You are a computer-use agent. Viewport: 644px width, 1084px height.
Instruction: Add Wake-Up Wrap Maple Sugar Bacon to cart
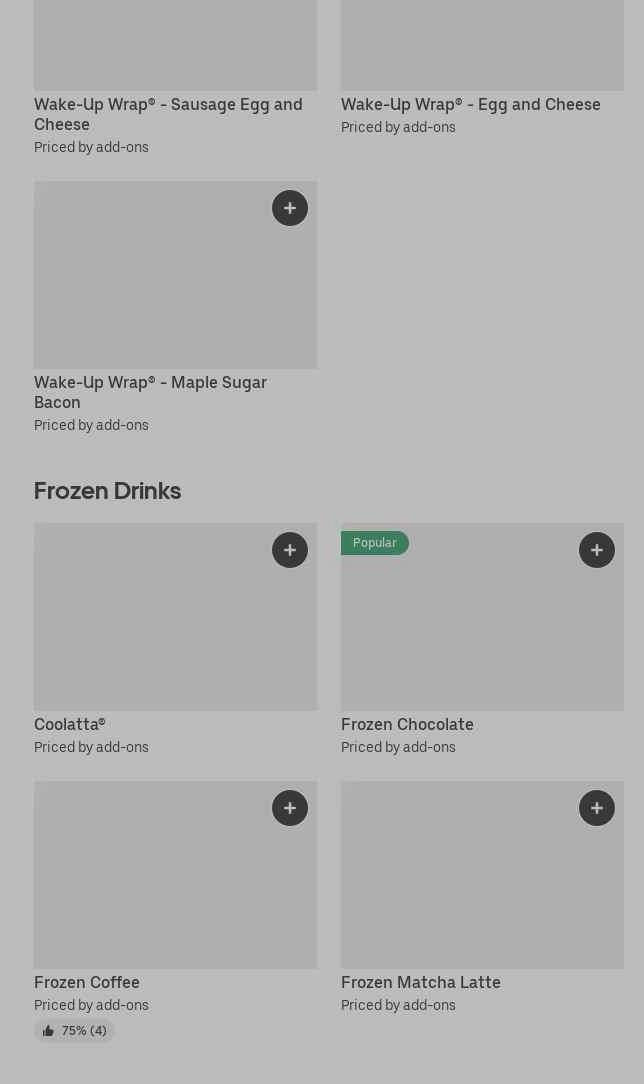coord(290,208)
